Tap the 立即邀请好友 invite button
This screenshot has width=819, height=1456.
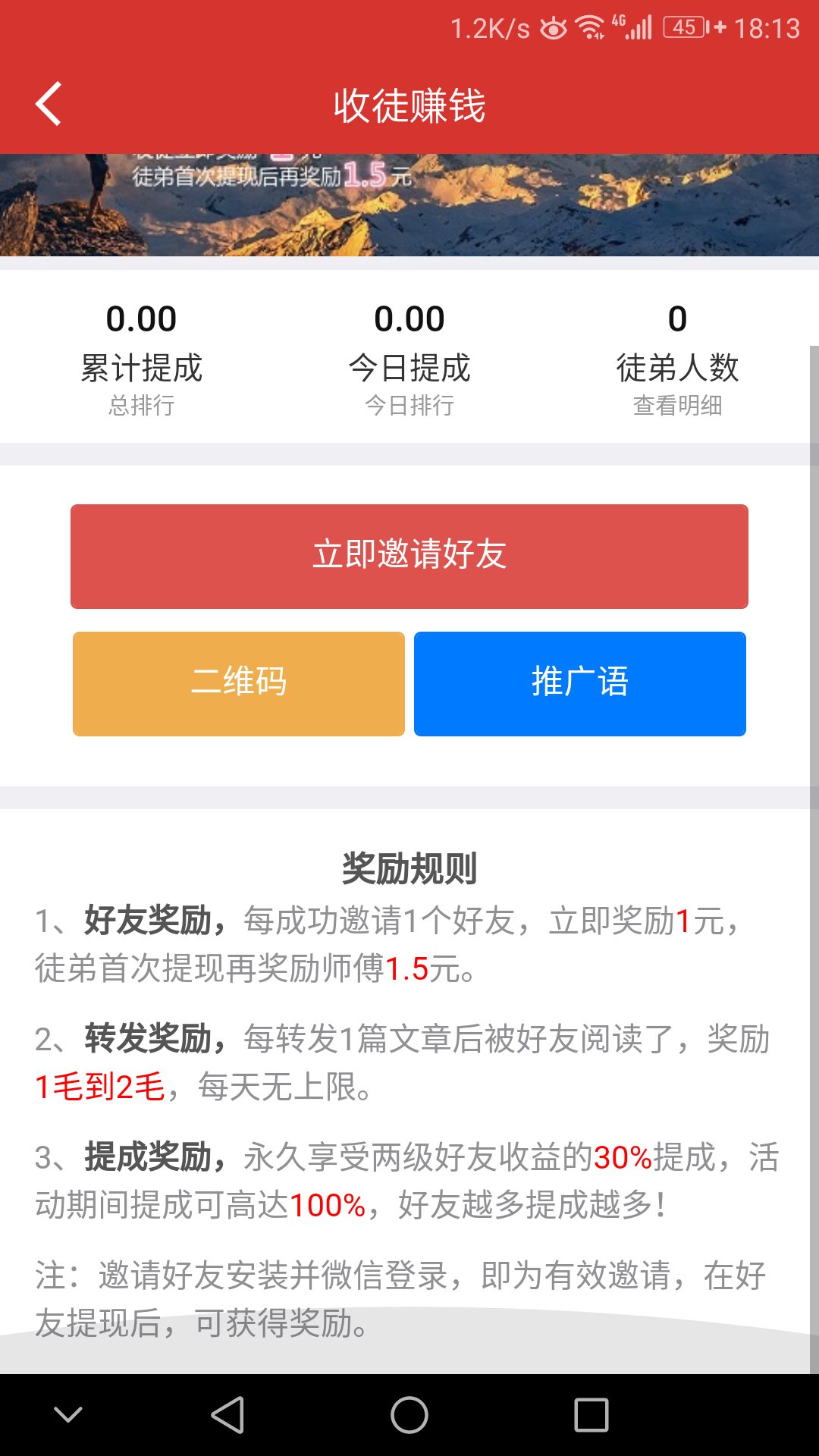click(x=409, y=555)
